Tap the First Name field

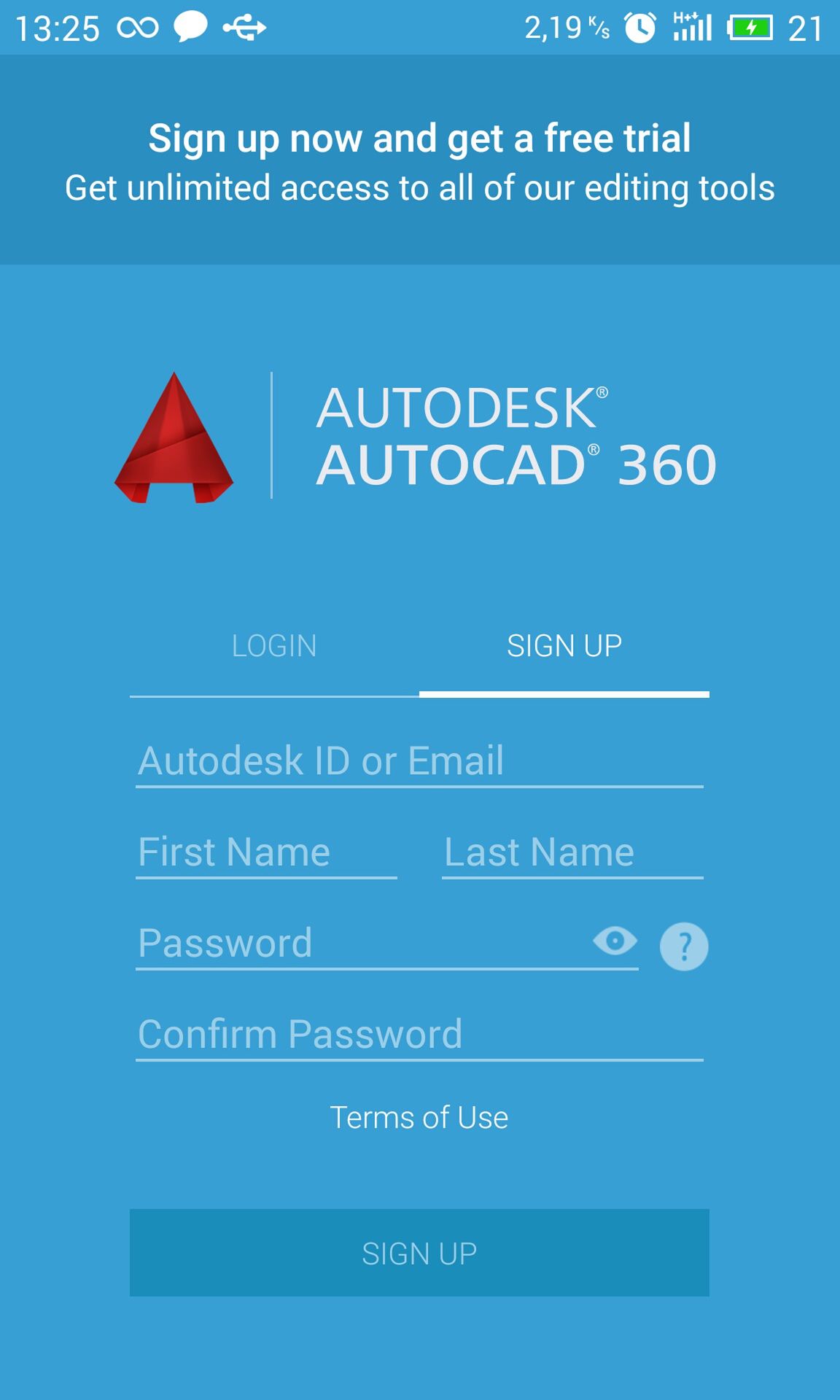click(x=266, y=852)
